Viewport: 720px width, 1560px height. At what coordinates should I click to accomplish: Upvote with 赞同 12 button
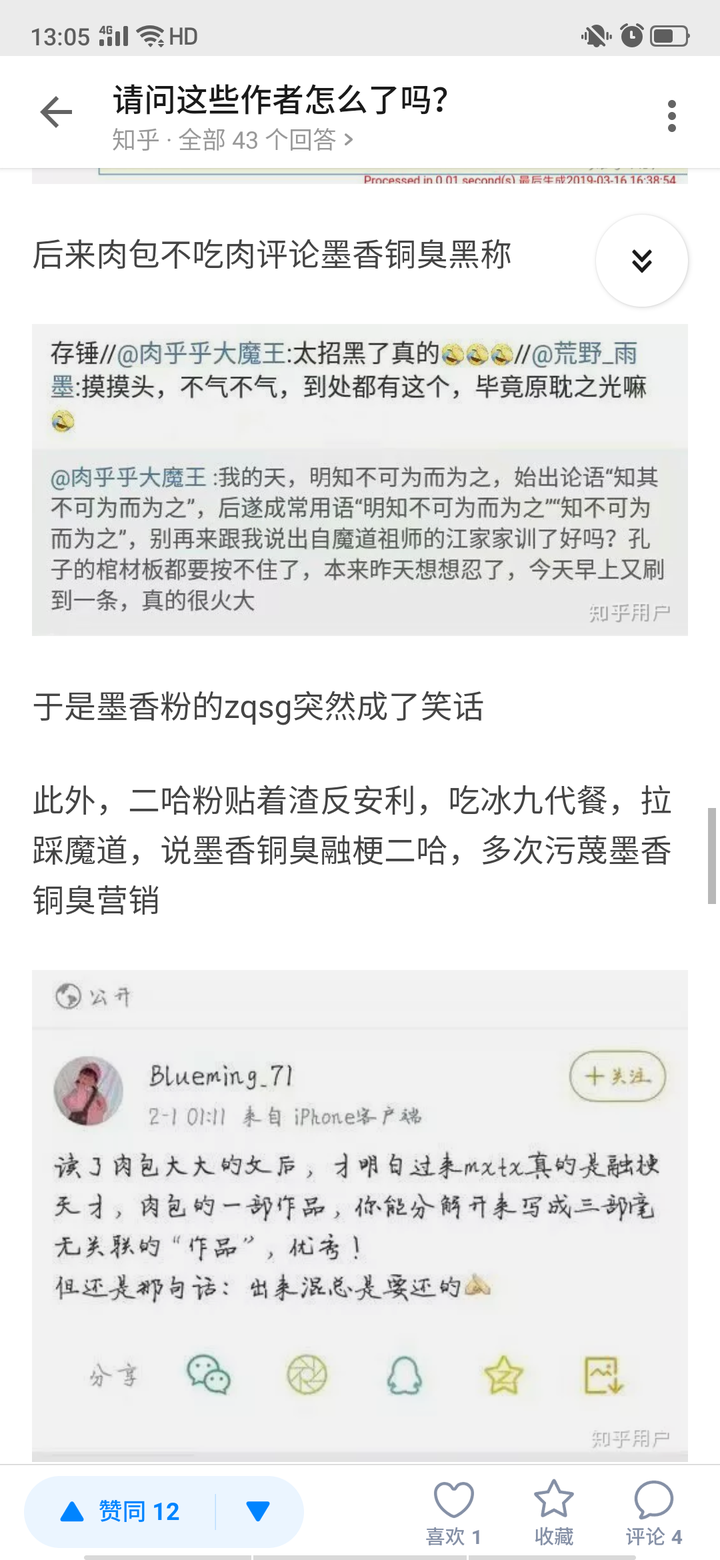(x=120, y=1511)
